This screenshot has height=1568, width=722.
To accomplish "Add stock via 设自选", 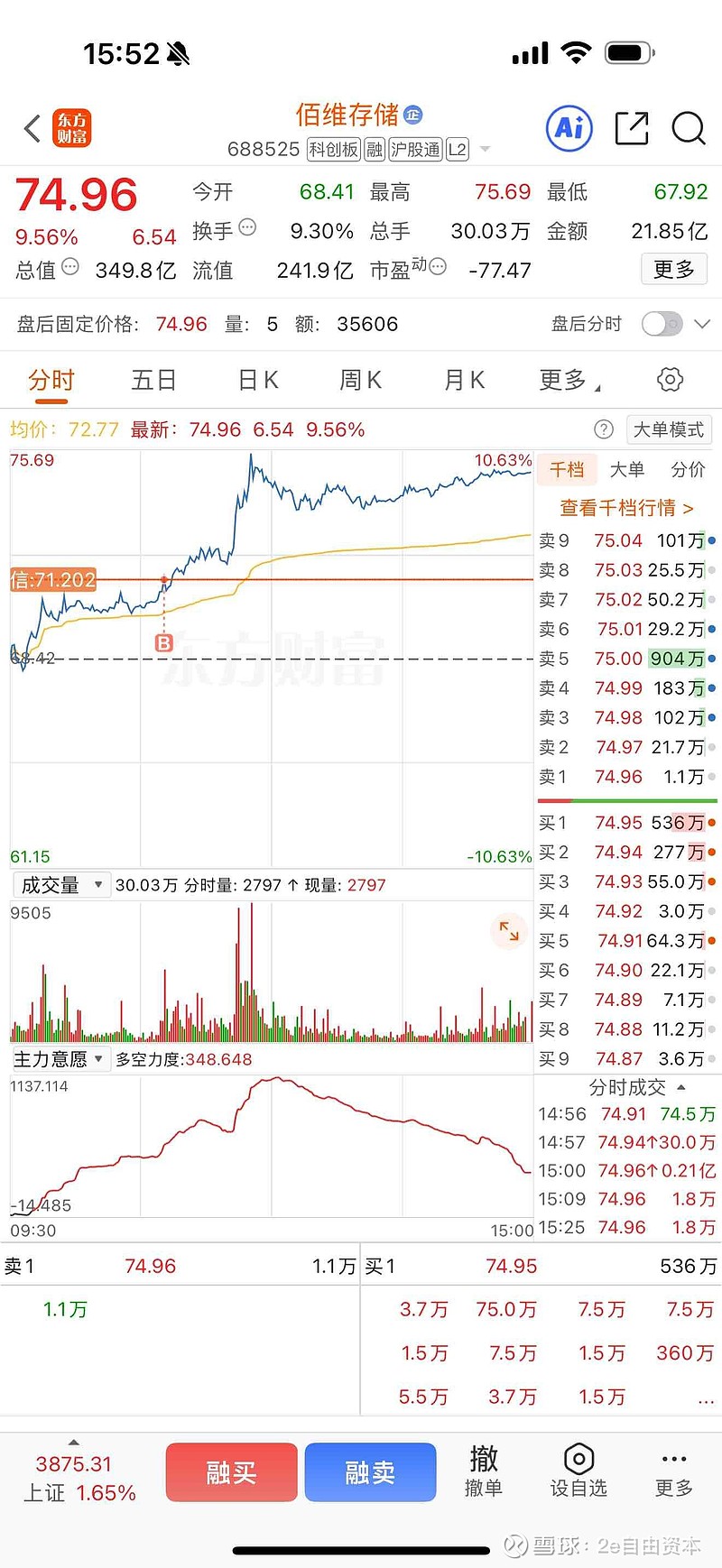I will [579, 1472].
